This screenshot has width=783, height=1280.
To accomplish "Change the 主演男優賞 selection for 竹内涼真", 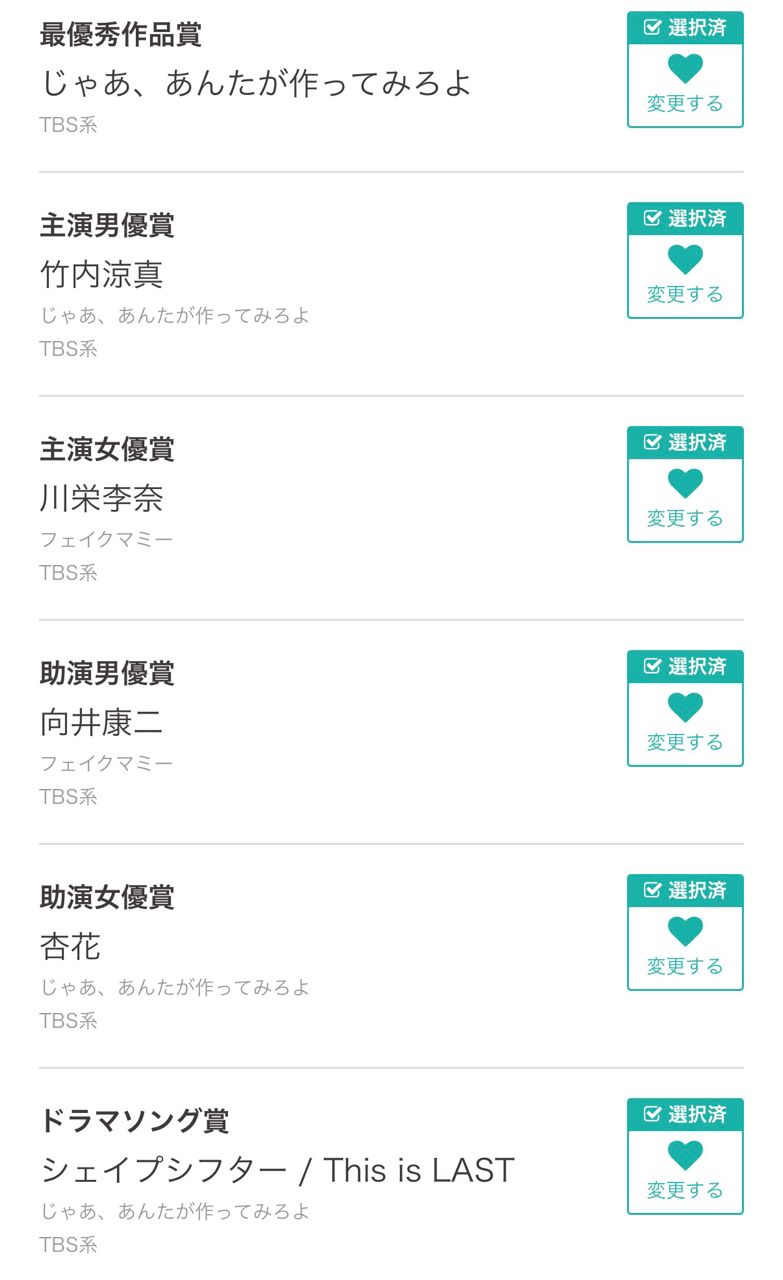I will [x=685, y=276].
